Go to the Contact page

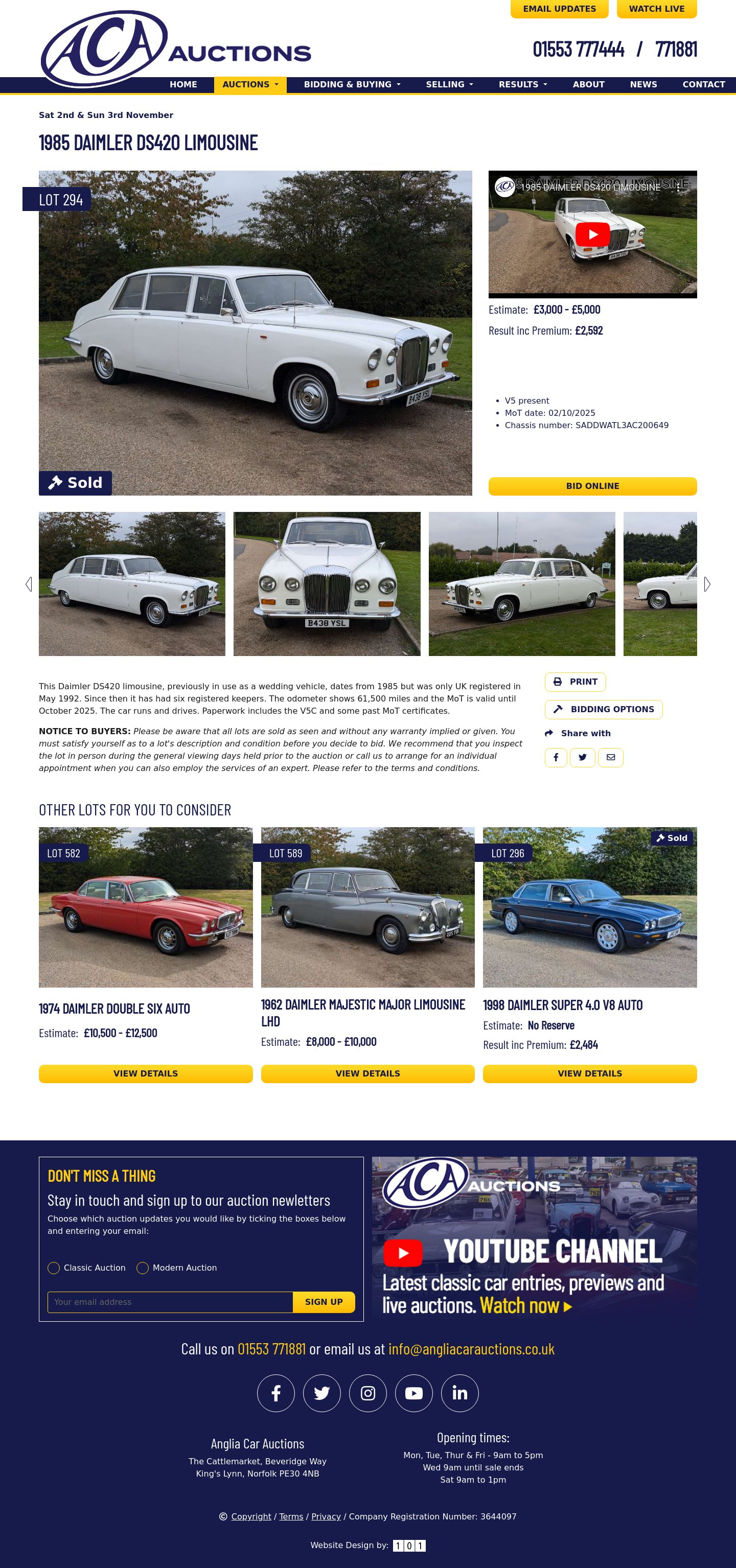point(703,85)
